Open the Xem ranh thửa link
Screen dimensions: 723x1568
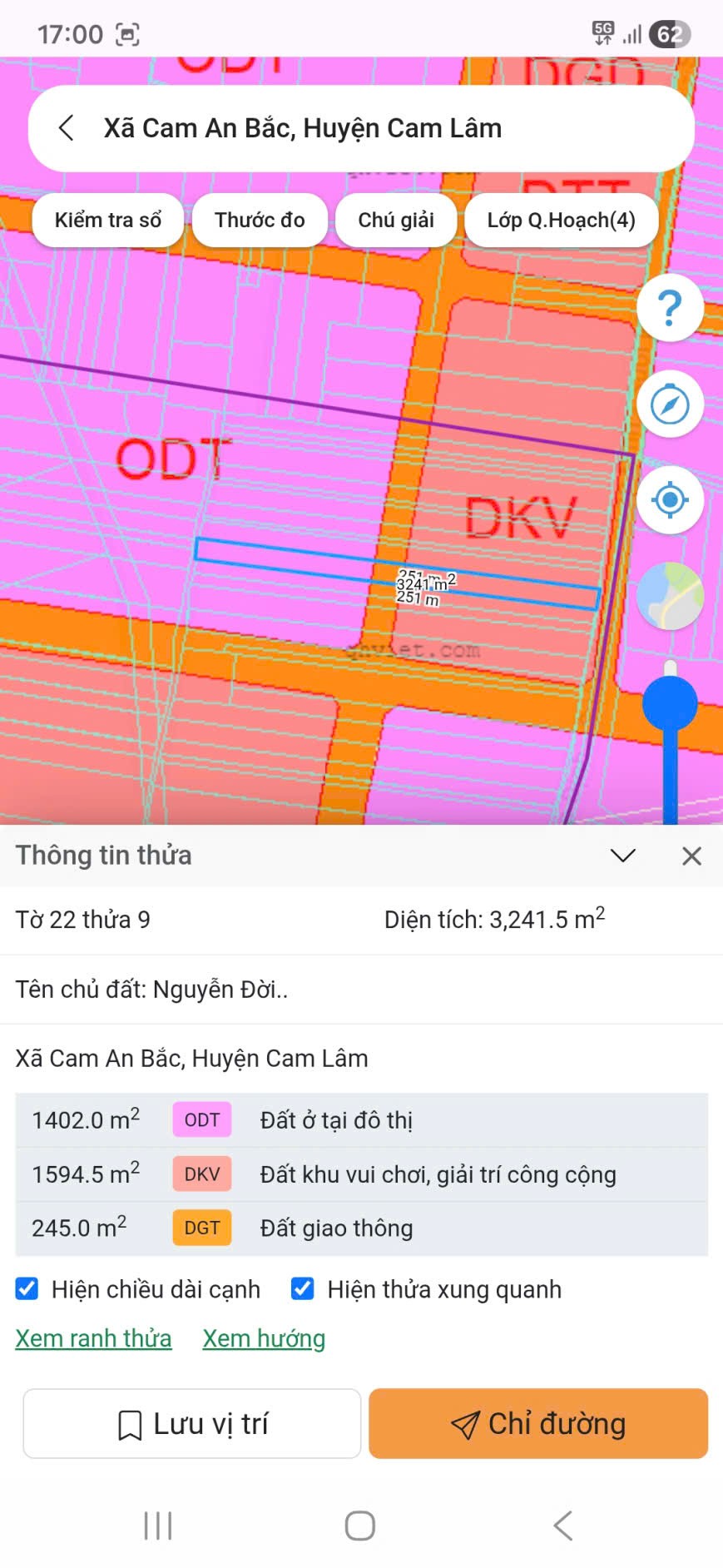click(x=93, y=1338)
